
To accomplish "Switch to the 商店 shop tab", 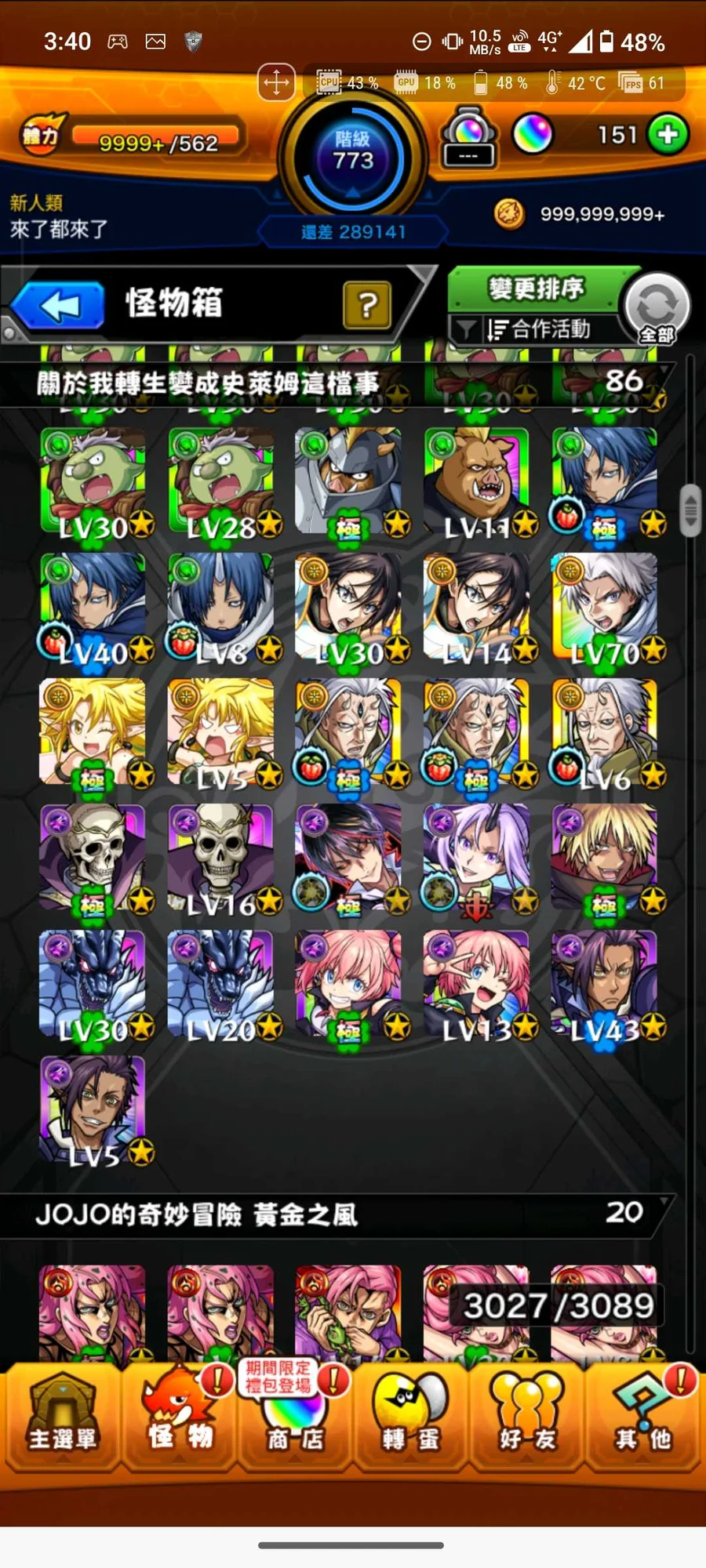I will coord(295,1417).
